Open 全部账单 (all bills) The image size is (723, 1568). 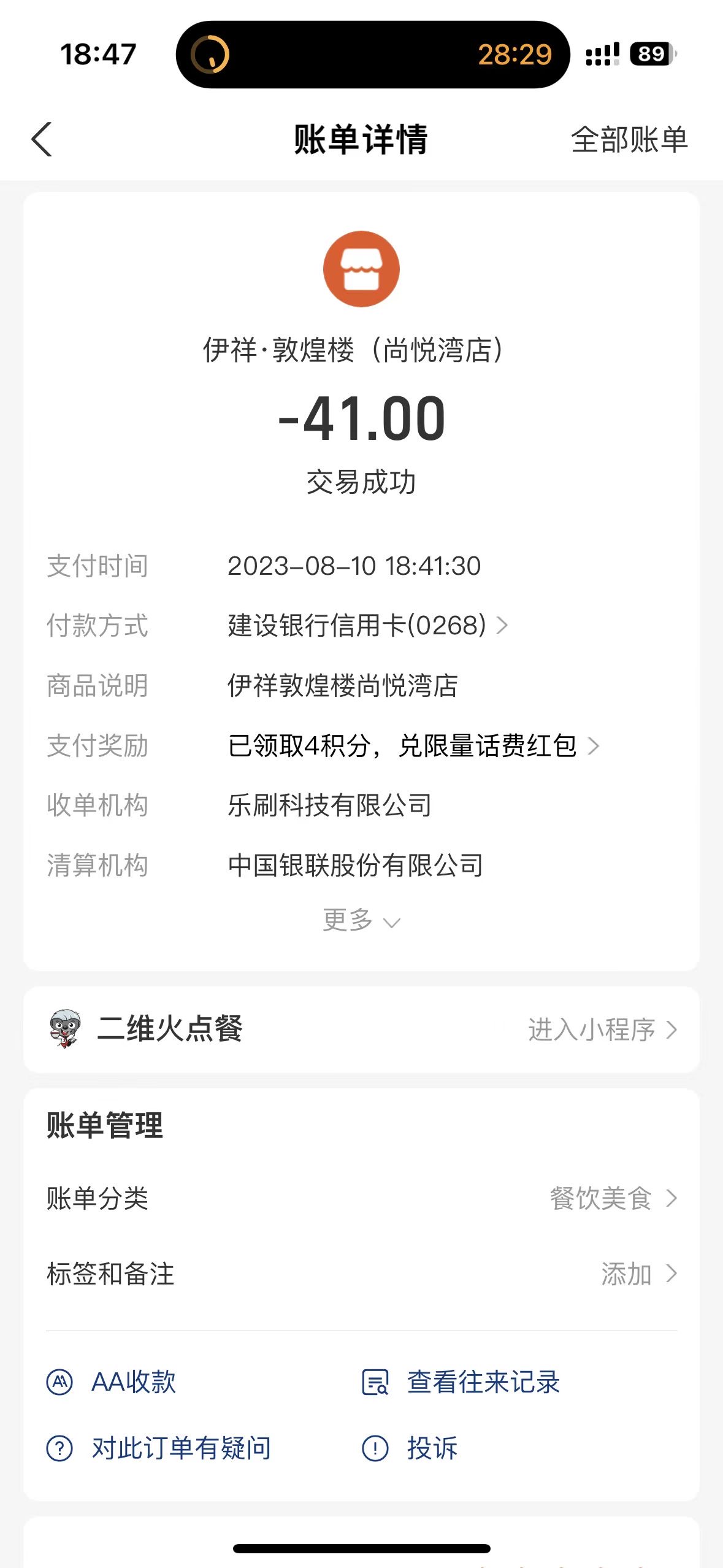pos(629,140)
